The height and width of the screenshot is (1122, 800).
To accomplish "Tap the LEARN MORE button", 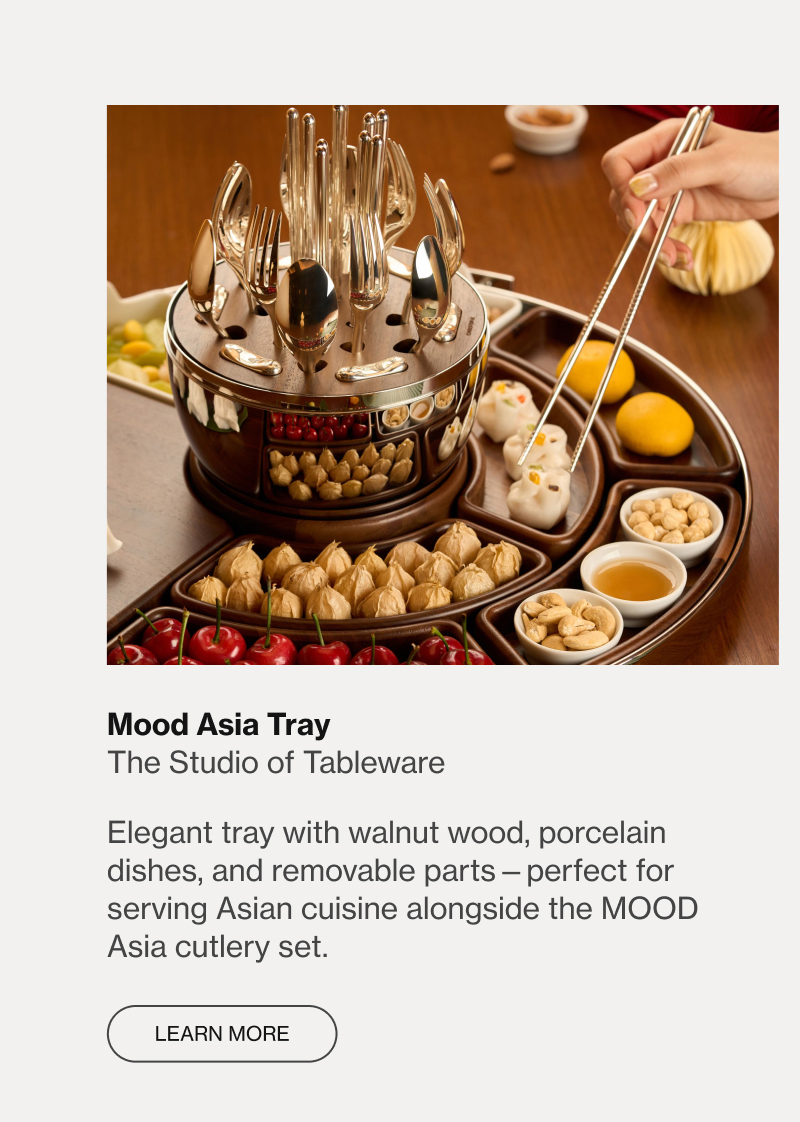I will coord(222,1034).
